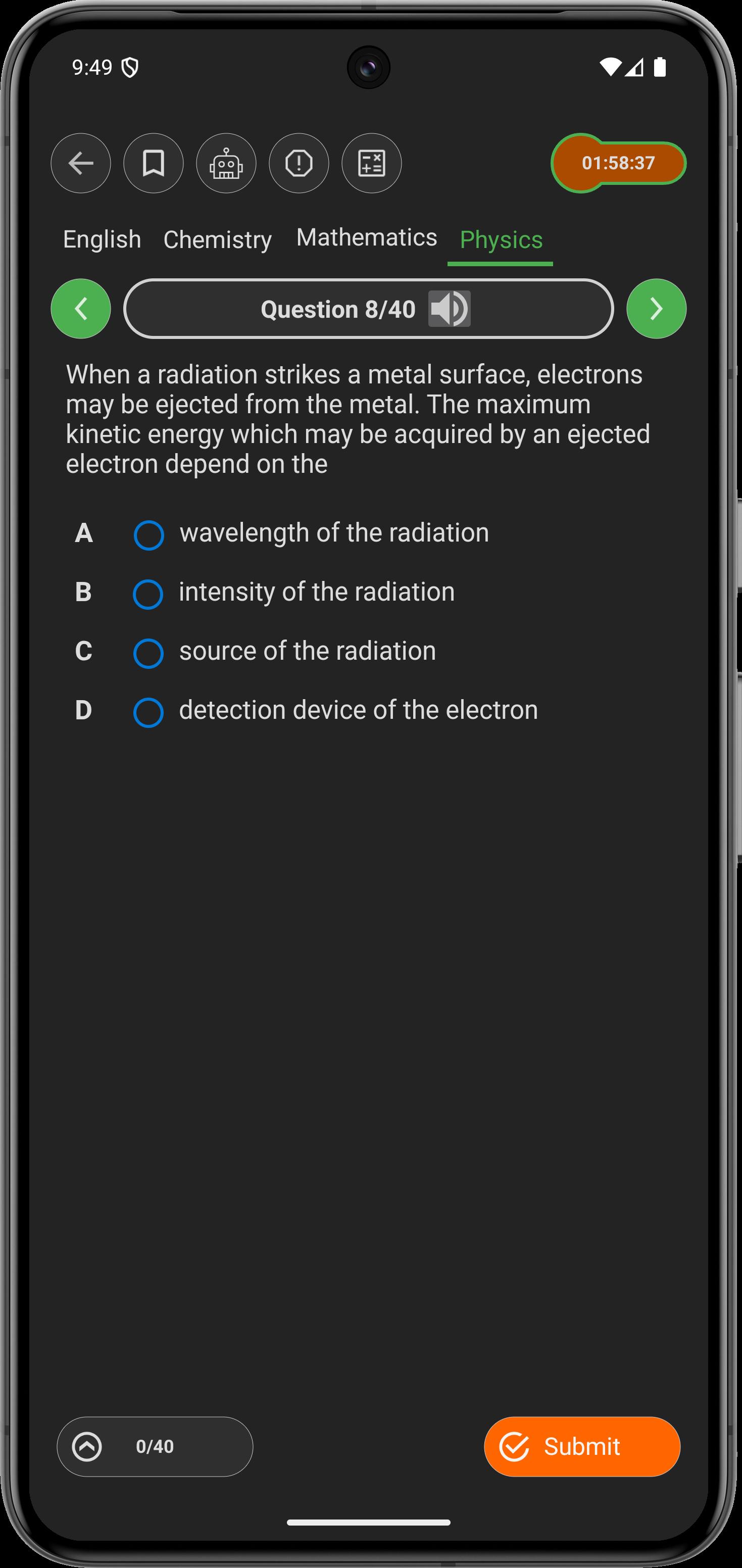The width and height of the screenshot is (742, 1568).
Task: Bookmark the current question
Action: click(152, 163)
